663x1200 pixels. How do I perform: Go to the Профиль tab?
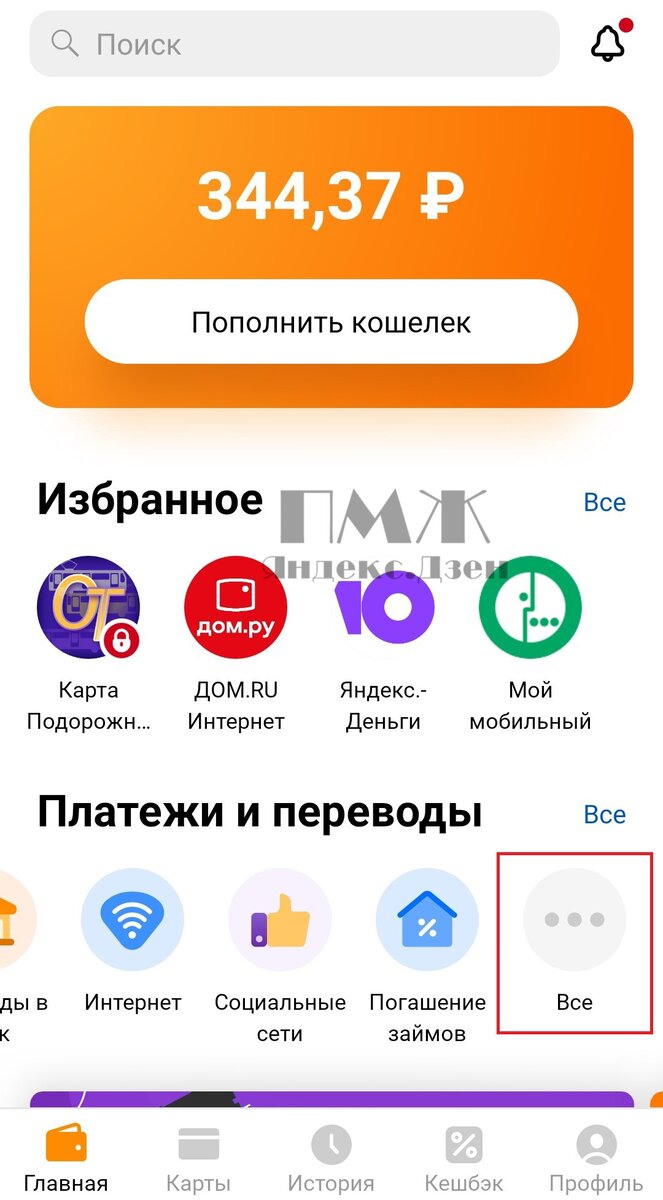click(597, 1158)
